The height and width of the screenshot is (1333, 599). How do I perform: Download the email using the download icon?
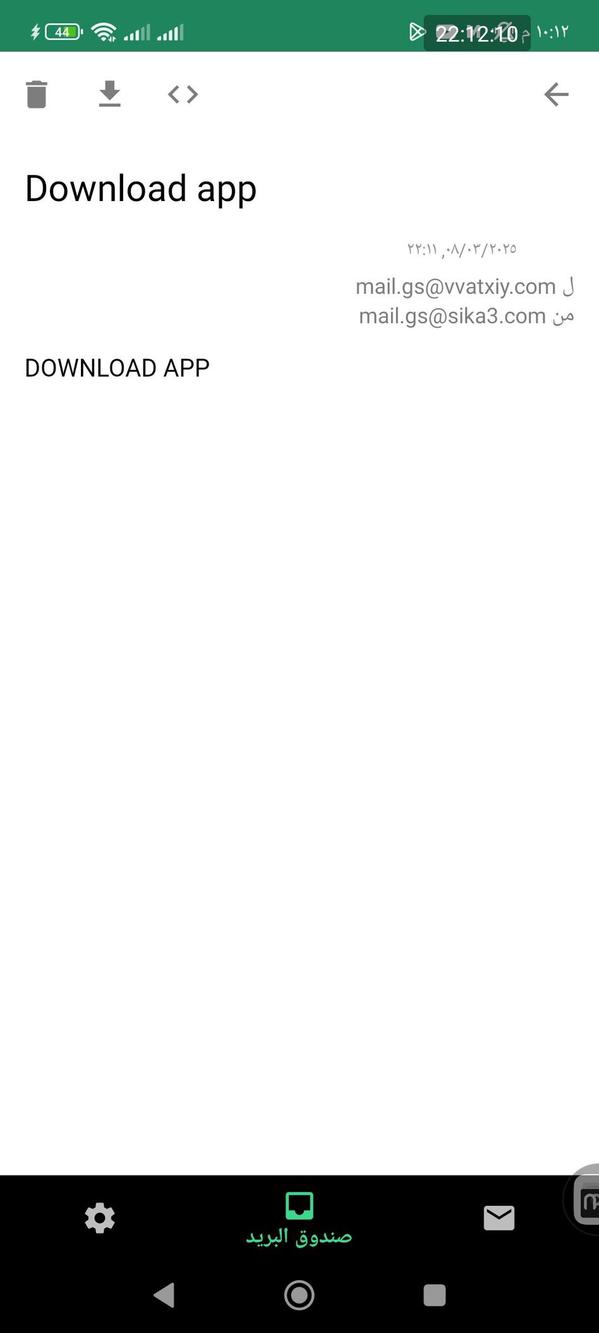pos(110,94)
